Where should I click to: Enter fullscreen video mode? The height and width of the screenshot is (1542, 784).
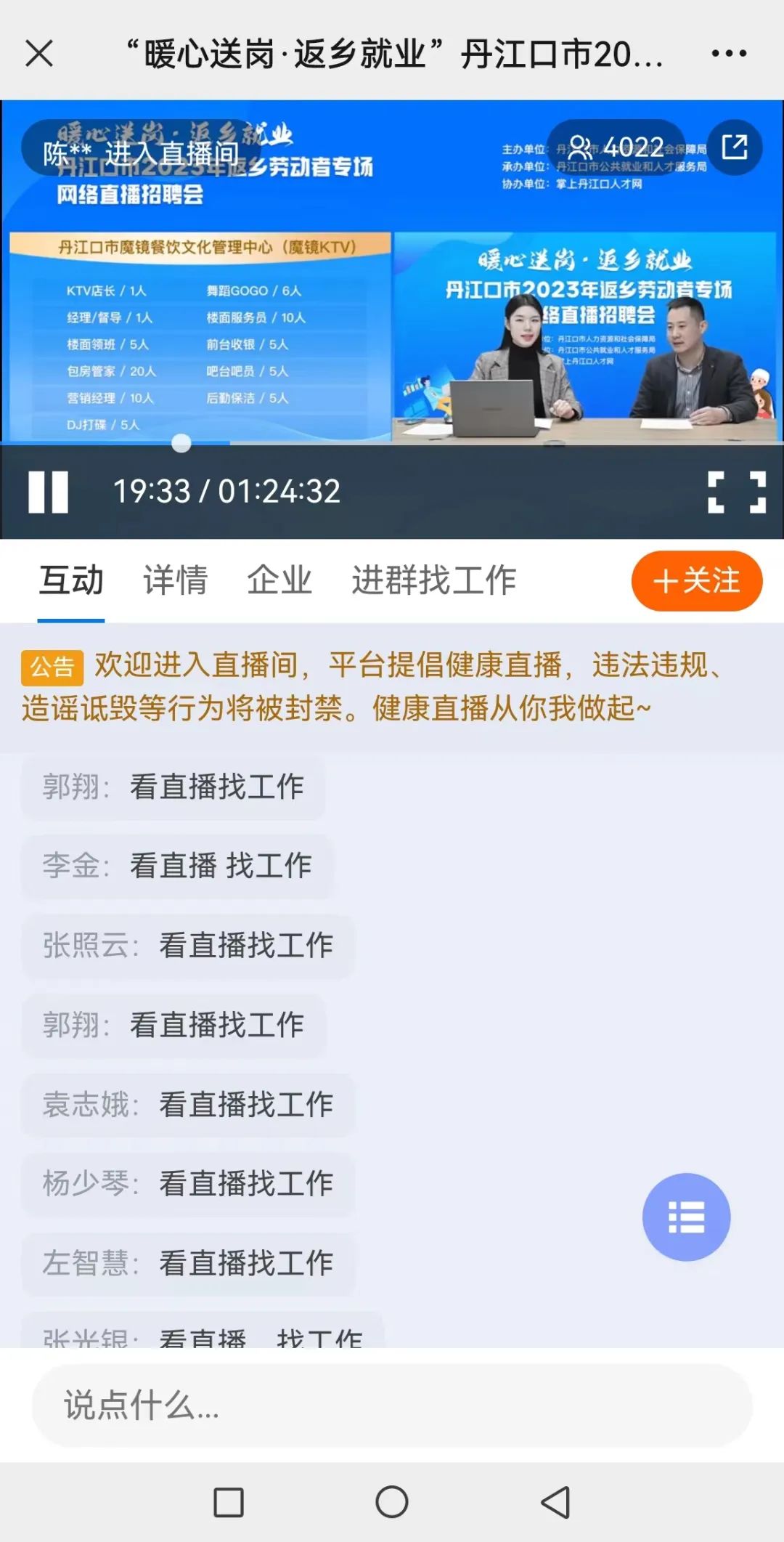pyautogui.click(x=737, y=492)
